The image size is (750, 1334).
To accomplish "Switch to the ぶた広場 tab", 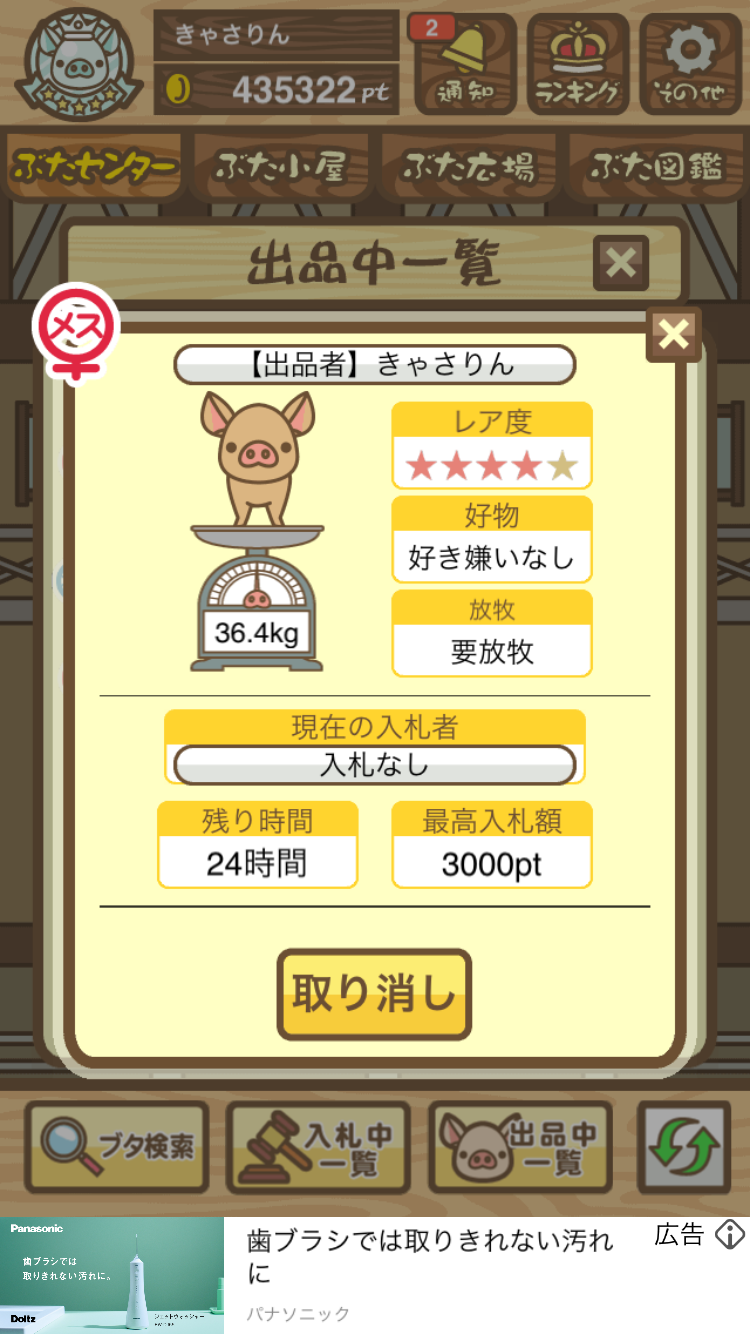I will point(469,167).
